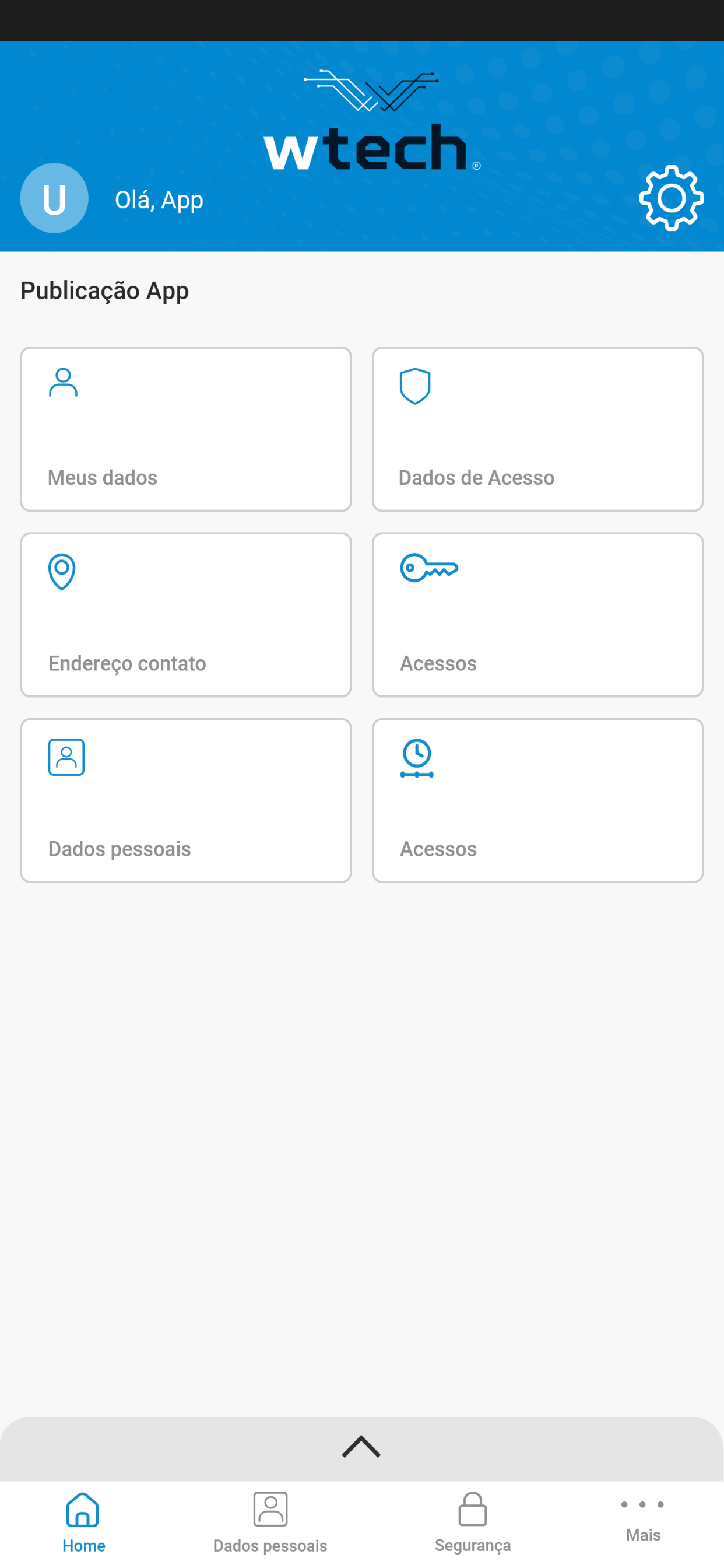Open the Acessos card with key icon
Image resolution: width=724 pixels, height=1568 pixels.
coord(538,615)
